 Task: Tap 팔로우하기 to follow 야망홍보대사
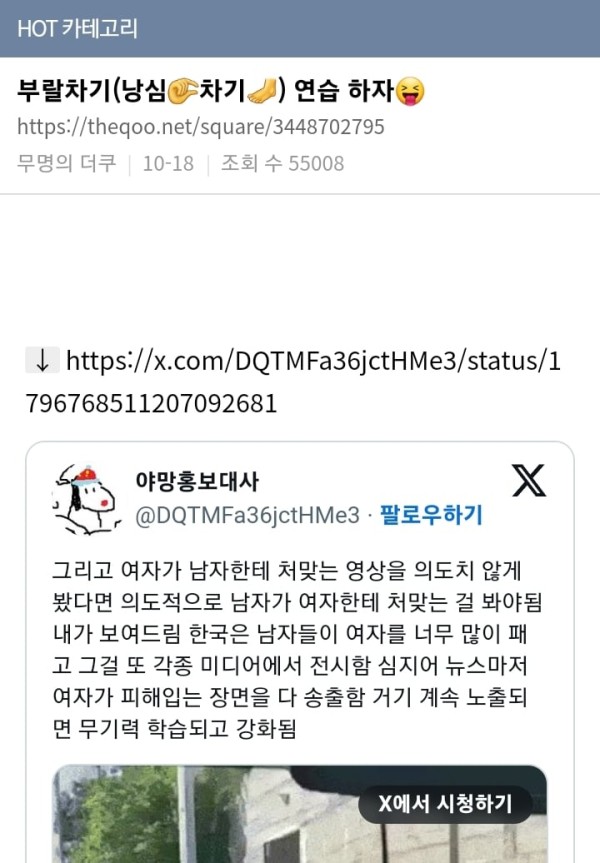pyautogui.click(x=431, y=515)
